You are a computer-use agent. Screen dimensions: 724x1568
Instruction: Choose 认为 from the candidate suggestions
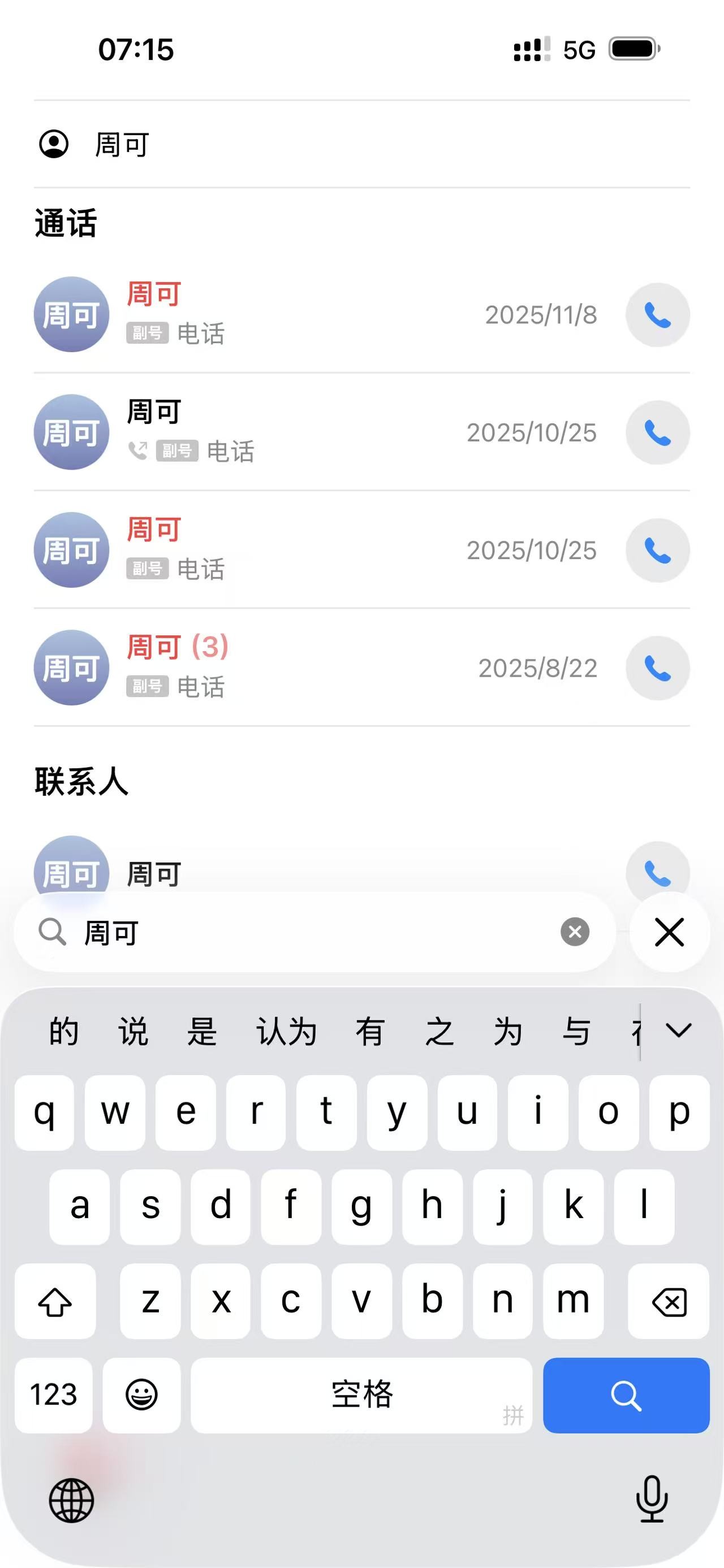pyautogui.click(x=285, y=1030)
